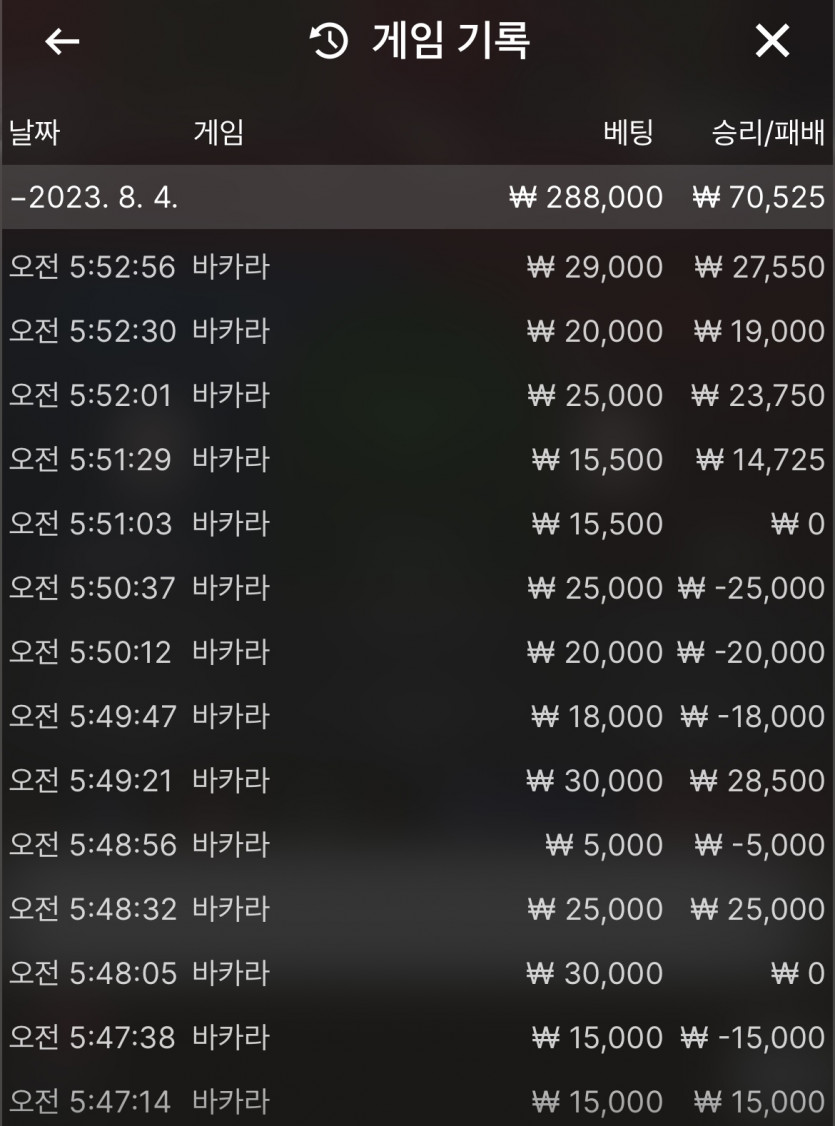Select the 5:47:38 baccarat round
This screenshot has height=1126, width=835.
point(417,1038)
